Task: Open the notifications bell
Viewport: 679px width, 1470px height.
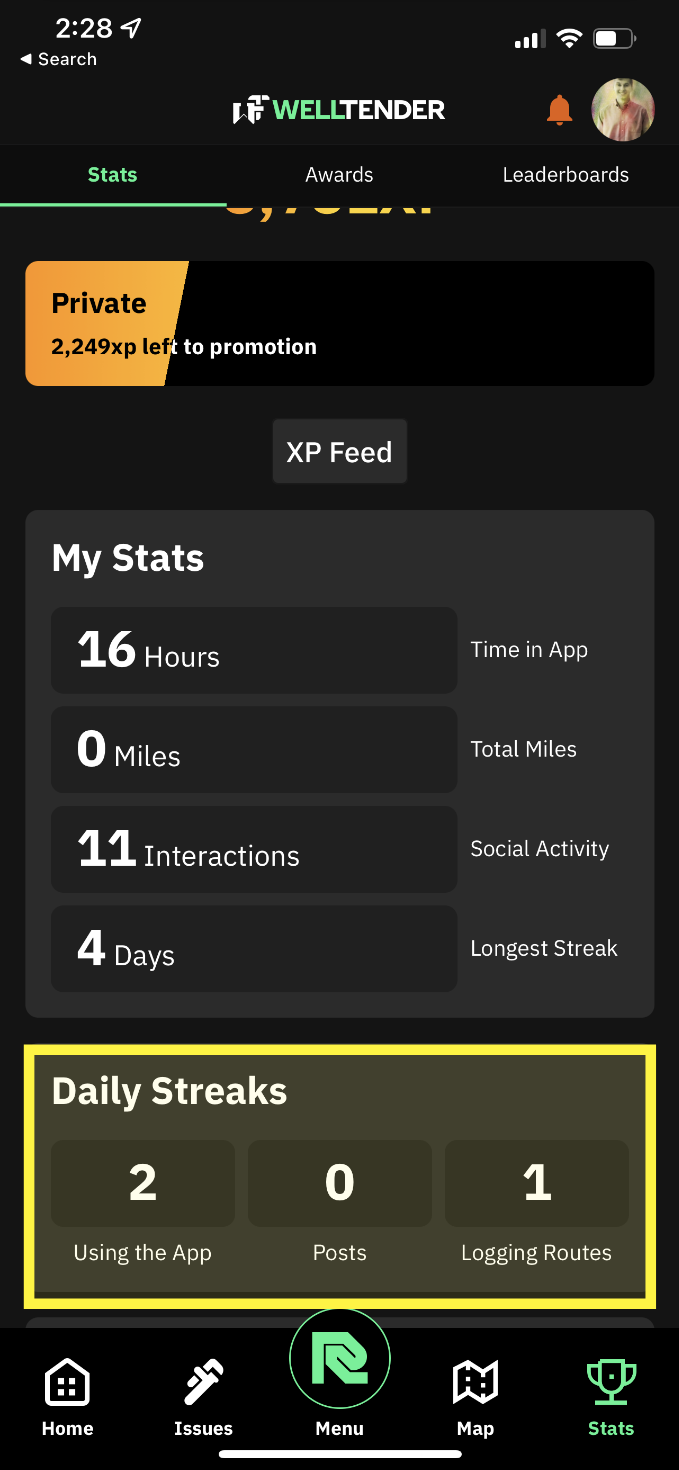Action: [559, 110]
